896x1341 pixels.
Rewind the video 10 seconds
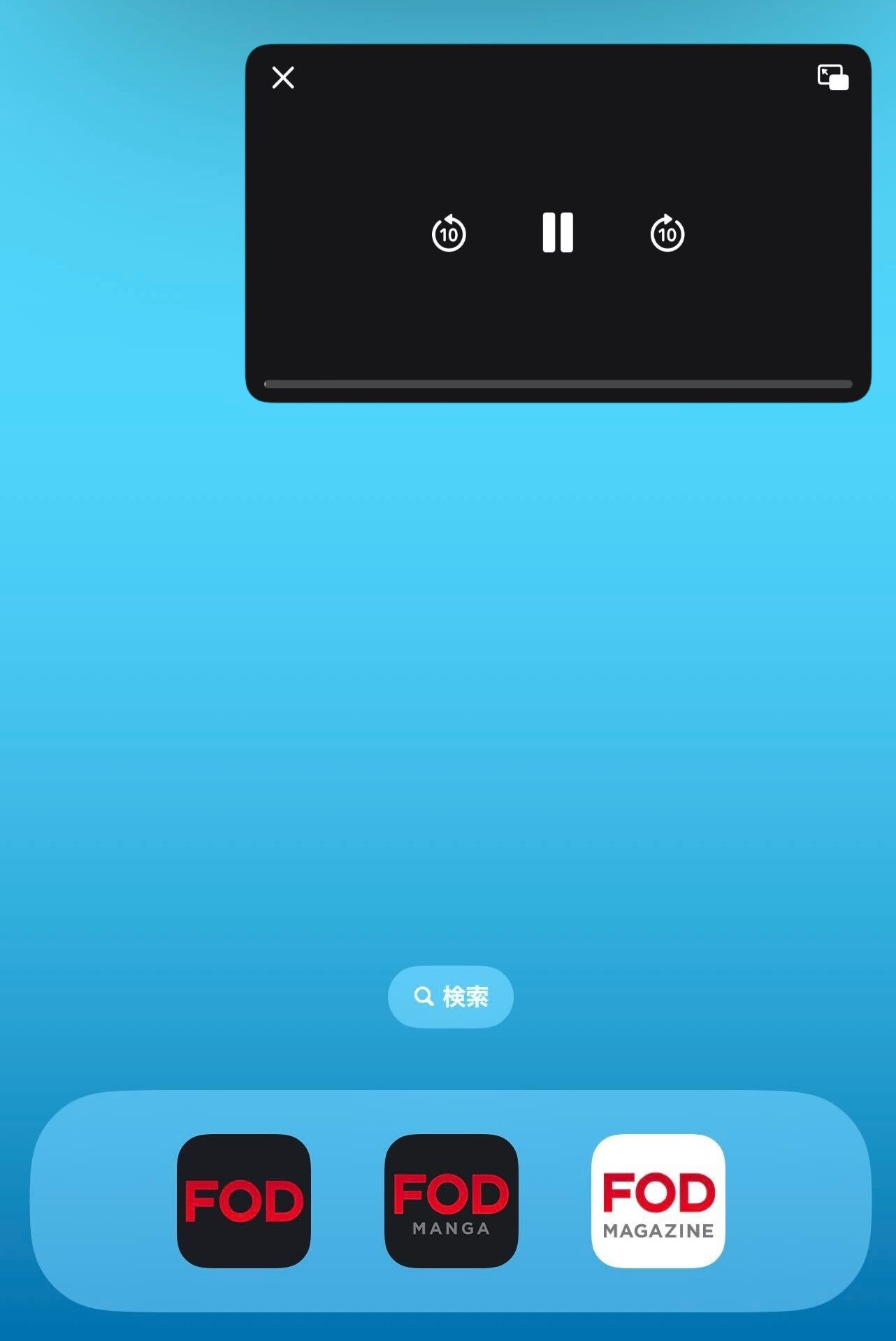[449, 234]
